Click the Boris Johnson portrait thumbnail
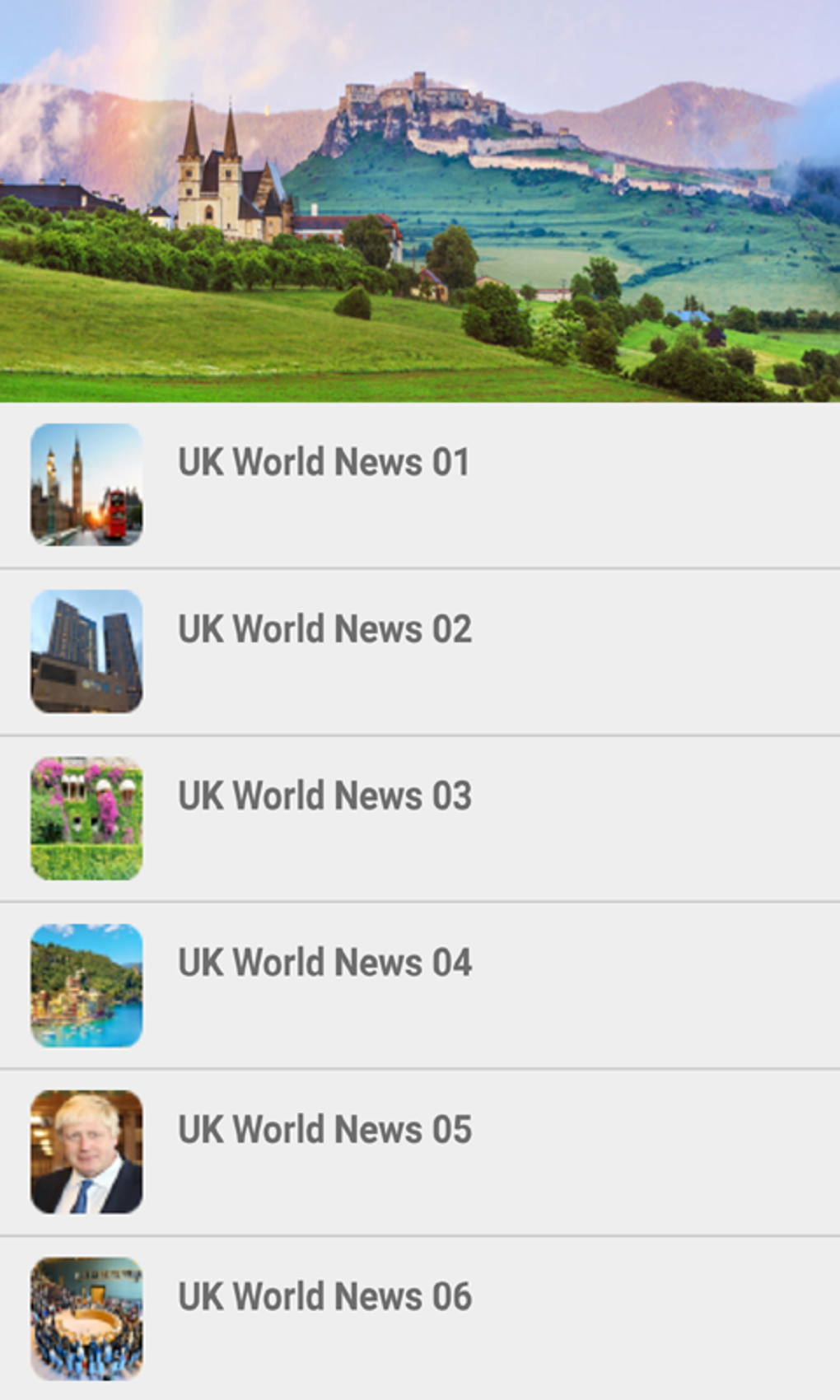This screenshot has height=1400, width=840. click(87, 1150)
